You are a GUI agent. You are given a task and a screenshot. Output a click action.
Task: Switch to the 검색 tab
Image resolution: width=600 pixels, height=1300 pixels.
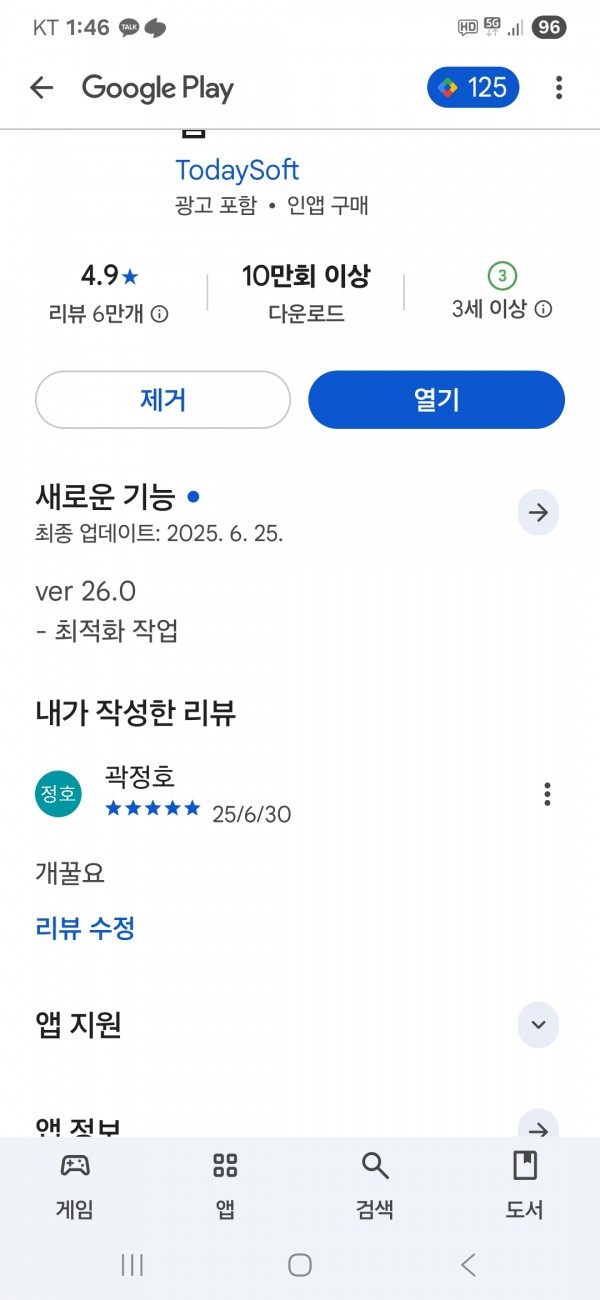tap(375, 1186)
